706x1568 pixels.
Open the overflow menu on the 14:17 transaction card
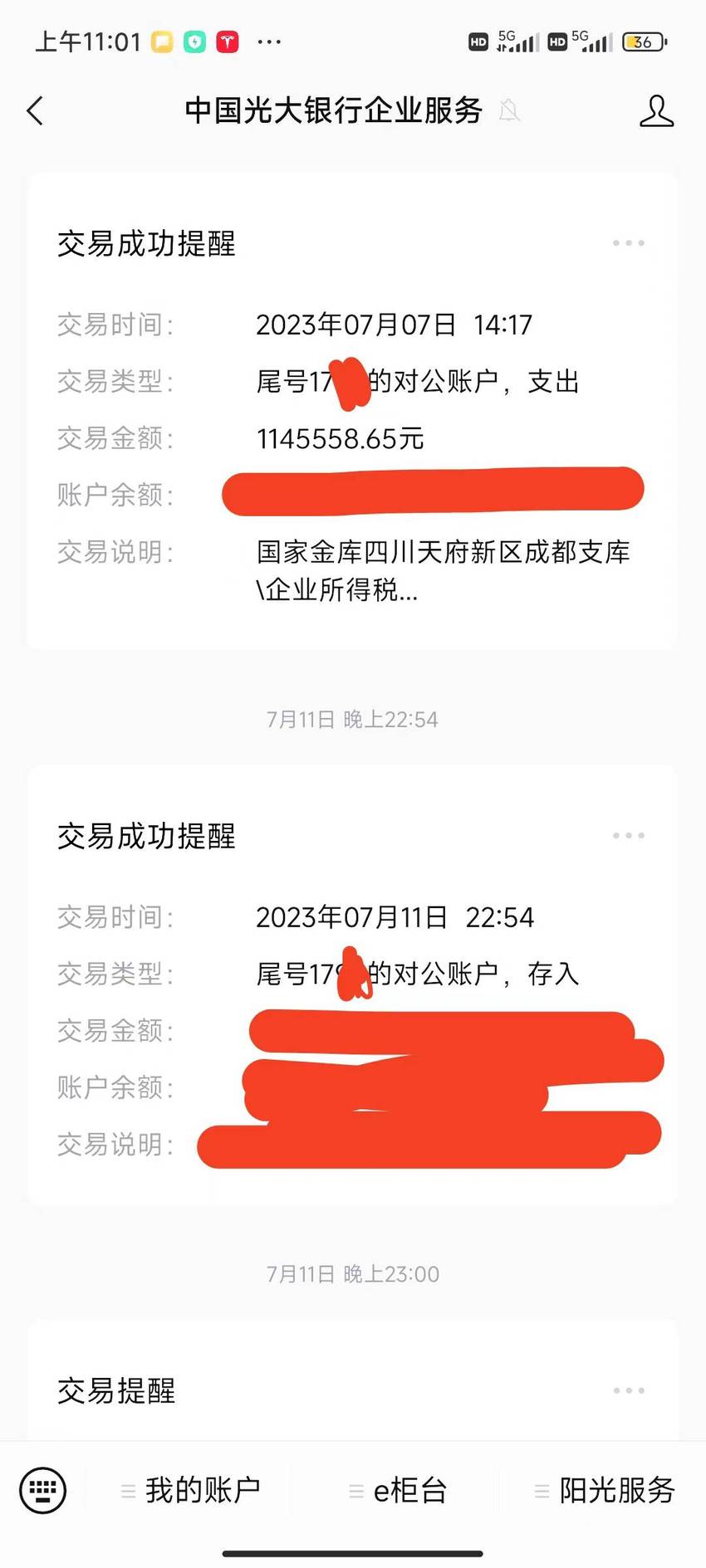[629, 243]
